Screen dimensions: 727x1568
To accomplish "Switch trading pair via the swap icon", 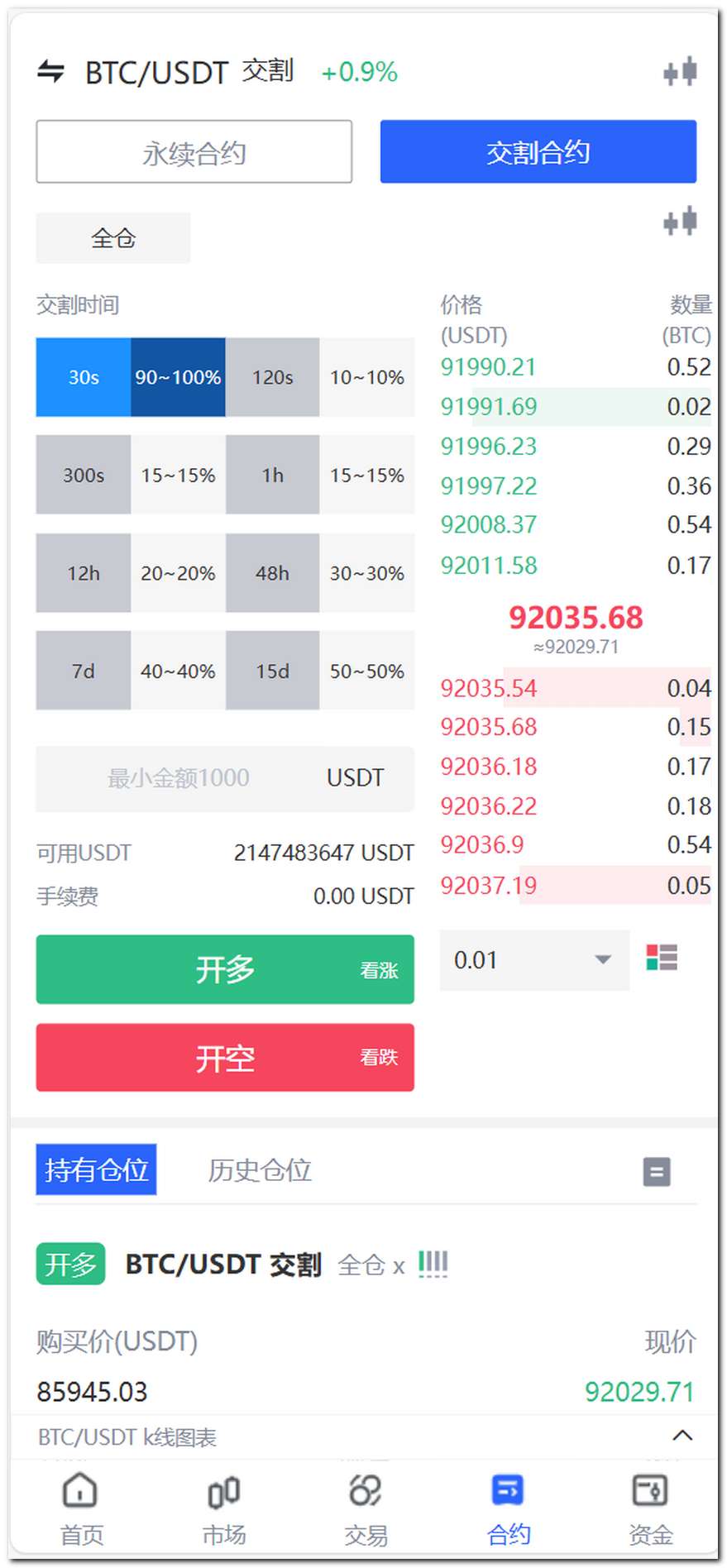I will 51,72.
